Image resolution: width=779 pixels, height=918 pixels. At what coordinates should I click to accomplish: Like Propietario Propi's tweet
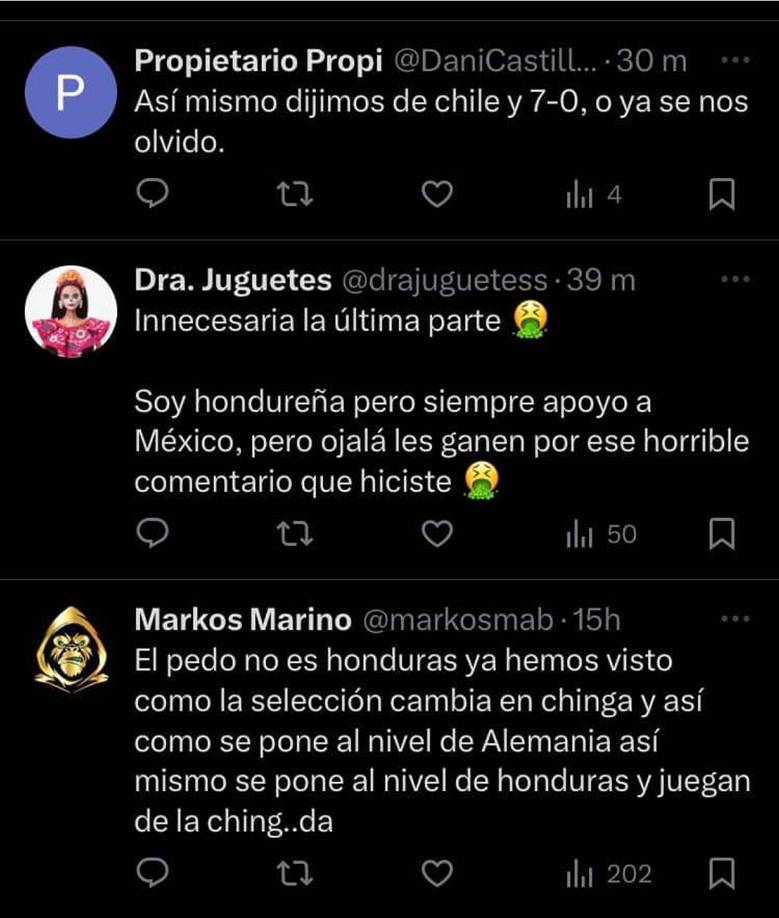click(x=437, y=195)
